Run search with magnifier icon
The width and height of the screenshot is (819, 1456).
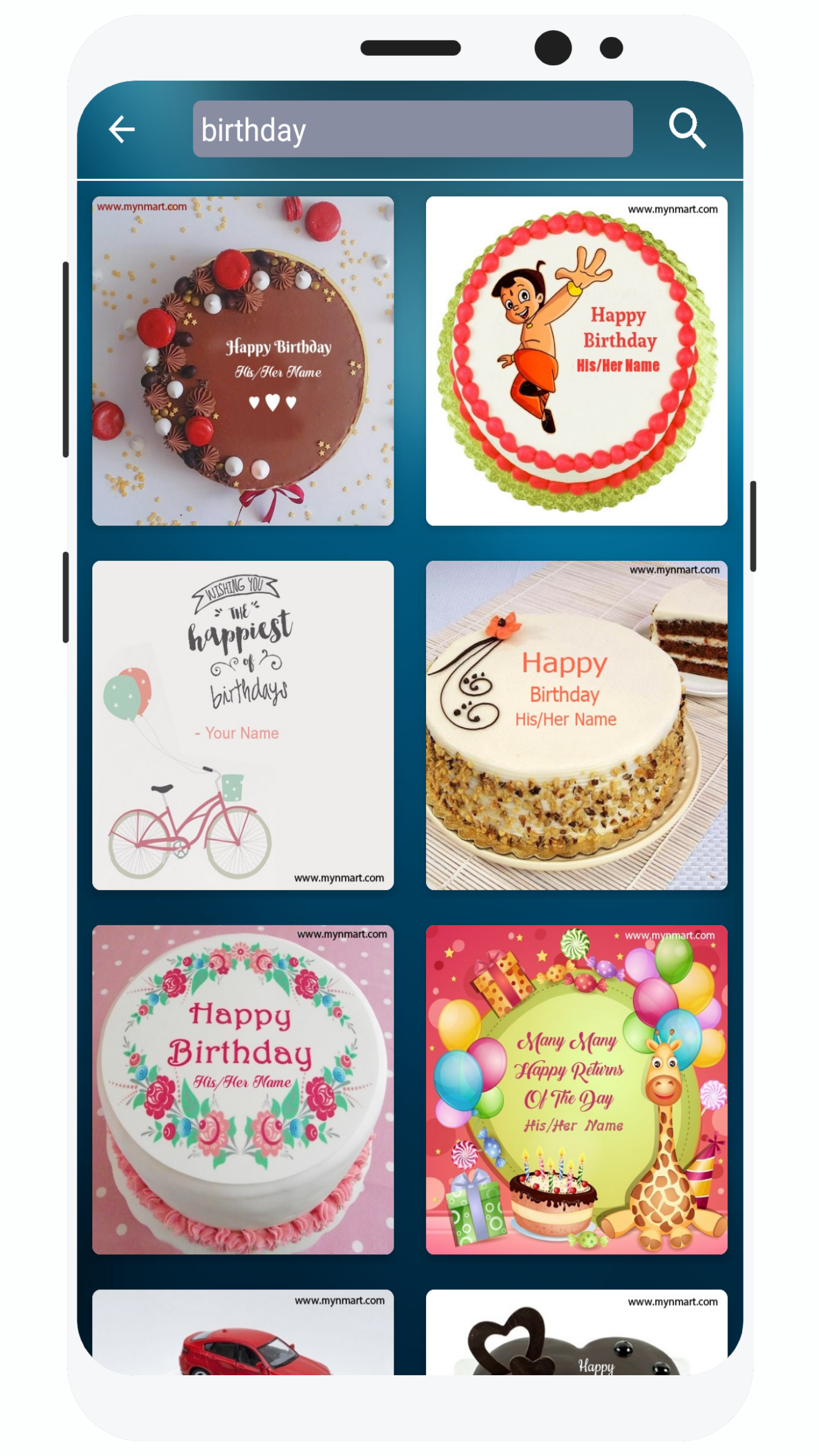click(x=687, y=129)
